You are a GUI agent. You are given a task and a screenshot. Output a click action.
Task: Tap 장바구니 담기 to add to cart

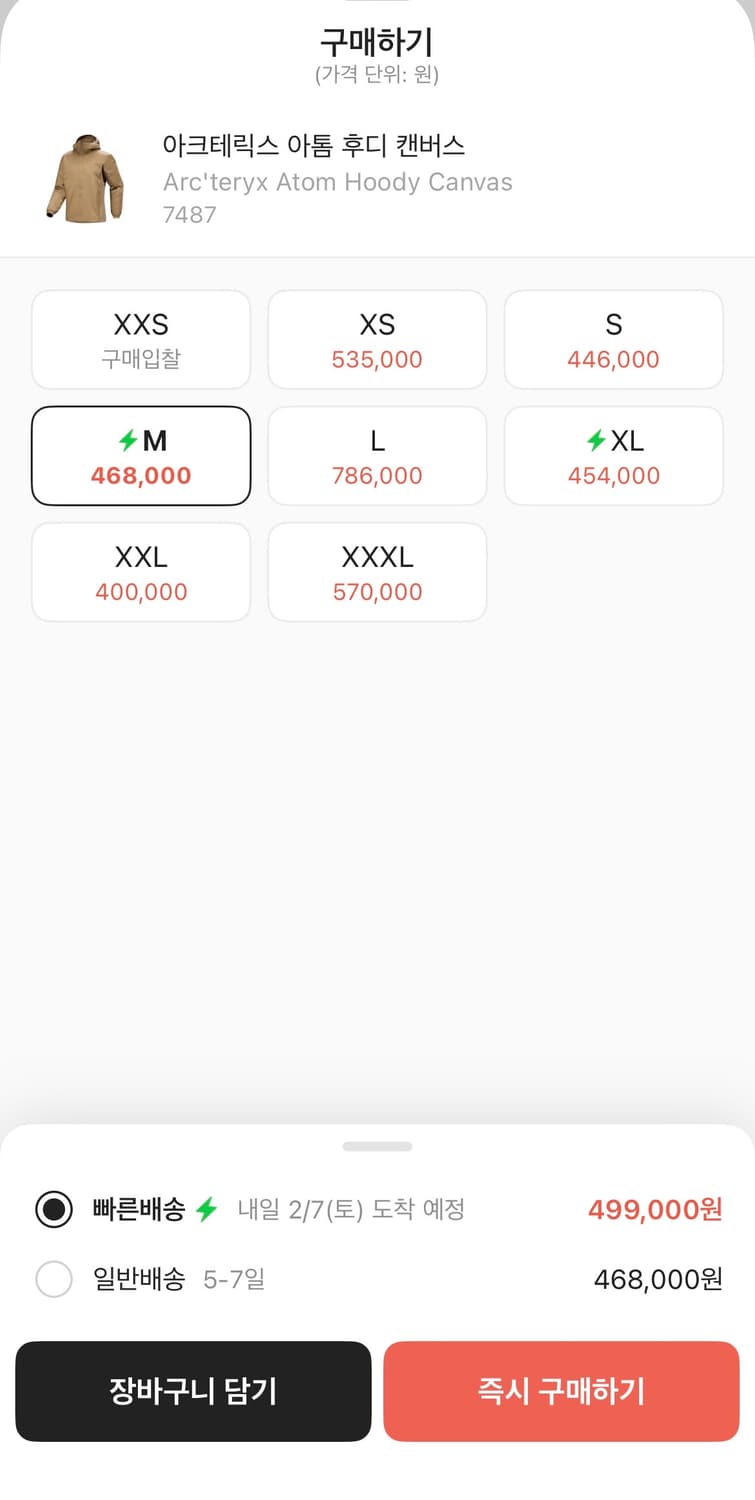(192, 1391)
